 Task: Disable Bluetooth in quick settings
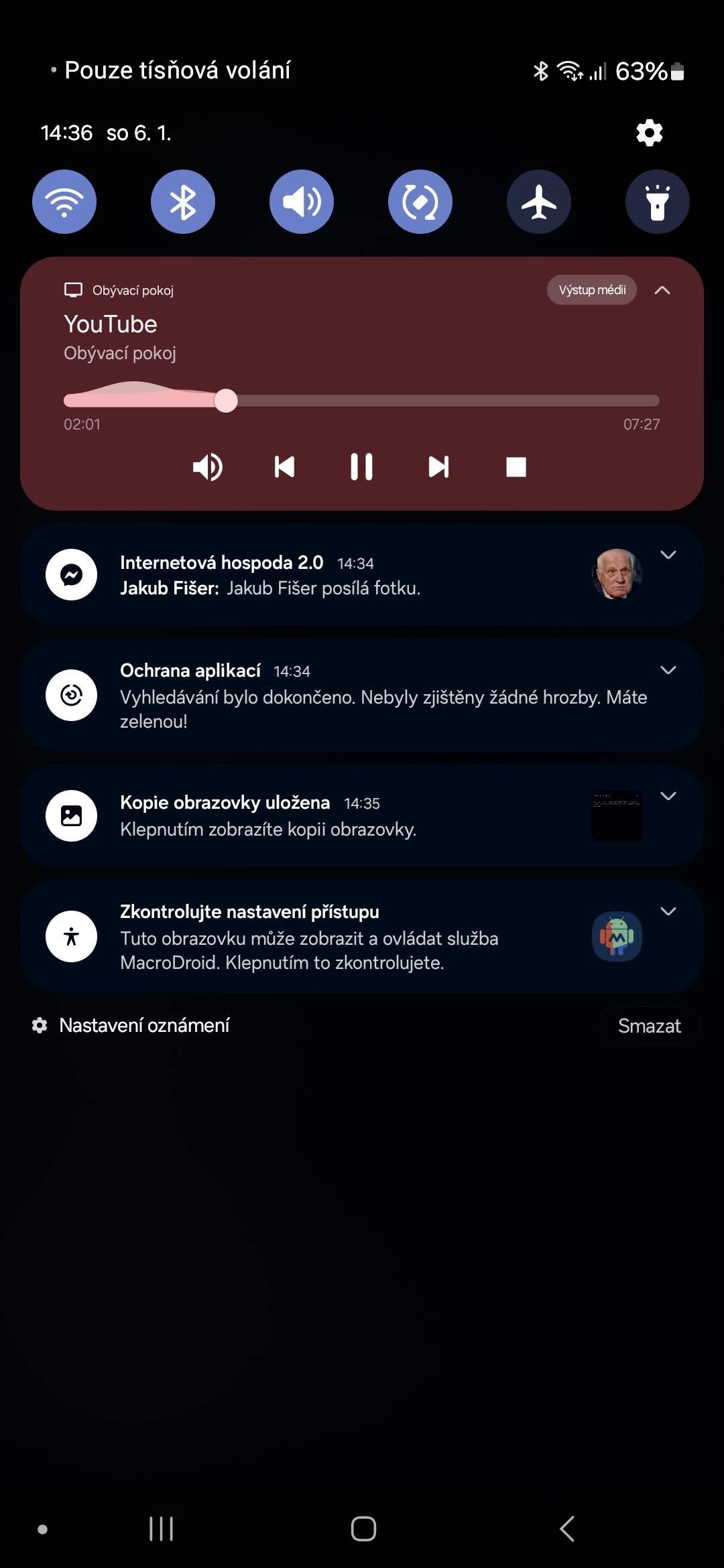(x=183, y=202)
